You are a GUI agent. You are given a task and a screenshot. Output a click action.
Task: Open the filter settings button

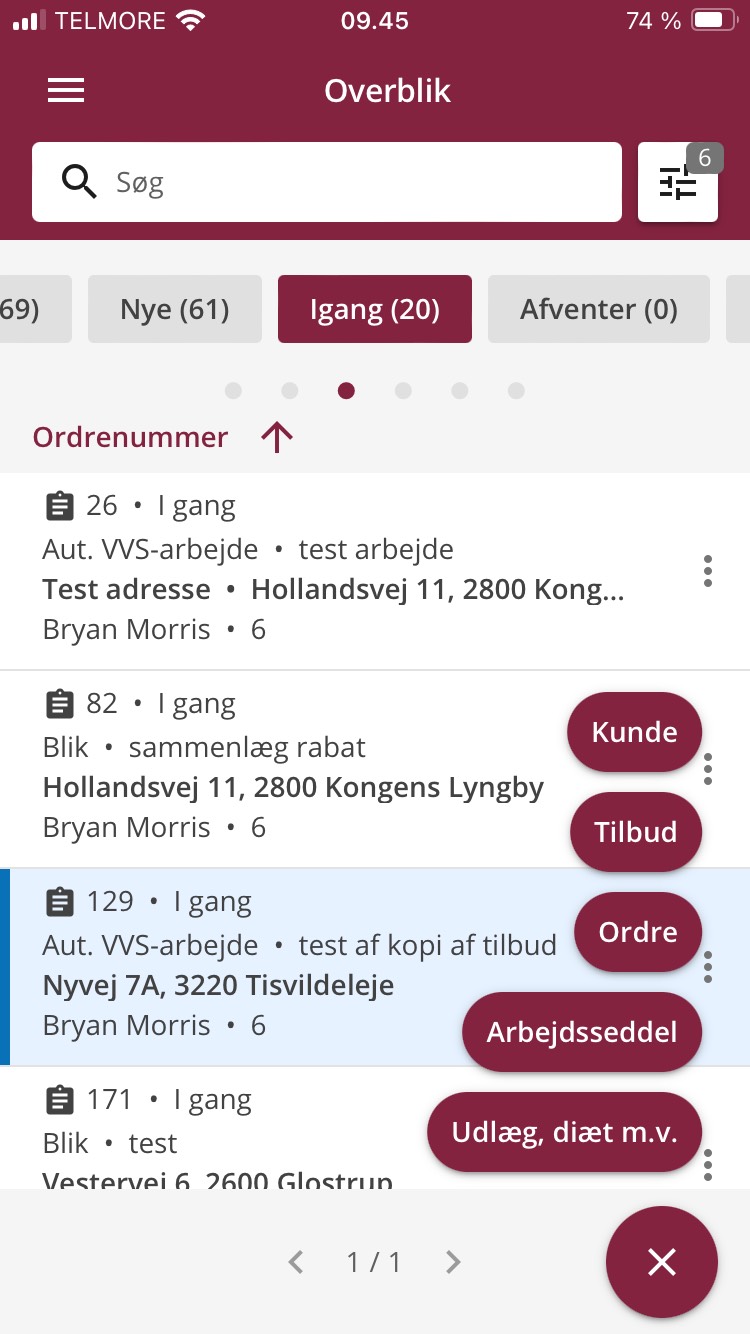[x=678, y=182]
